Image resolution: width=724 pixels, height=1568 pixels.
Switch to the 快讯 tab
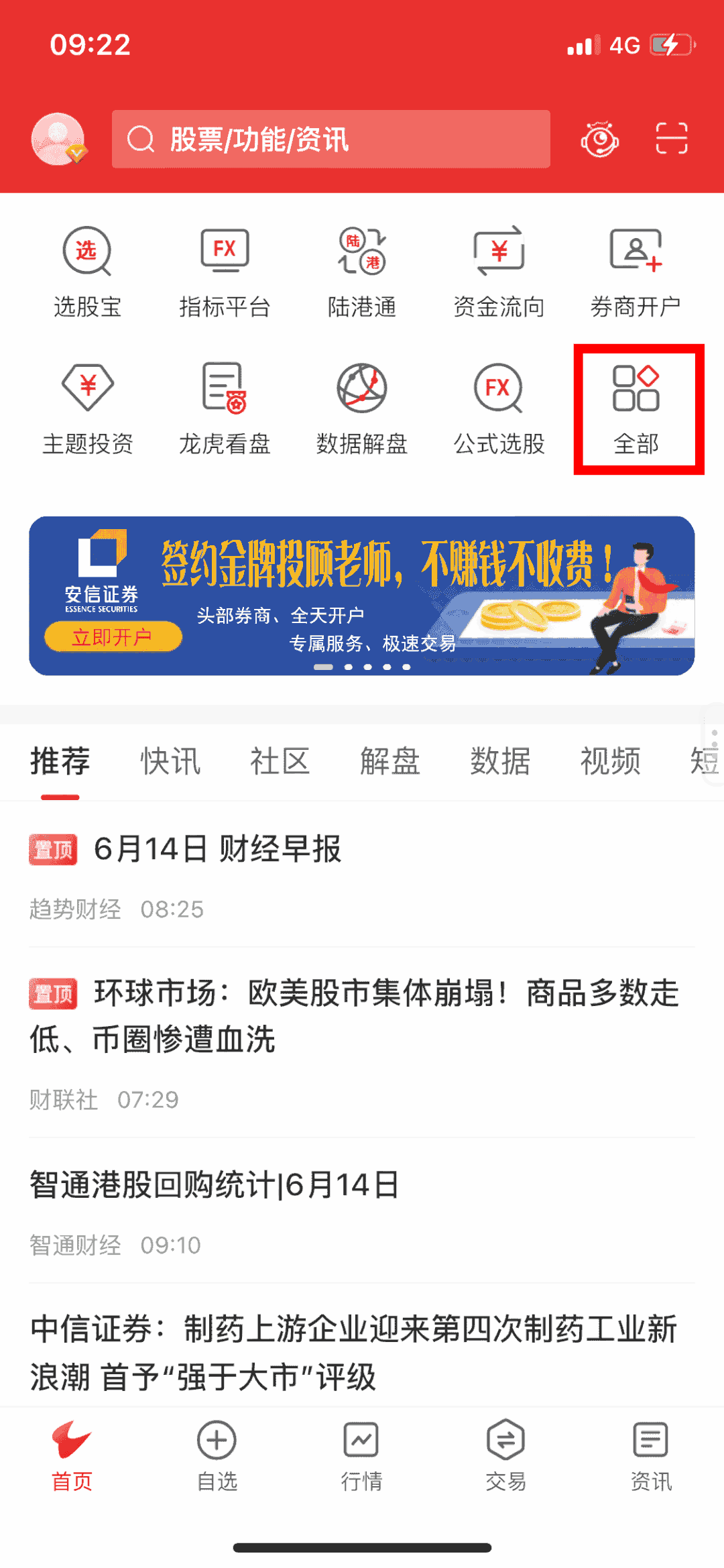(170, 761)
